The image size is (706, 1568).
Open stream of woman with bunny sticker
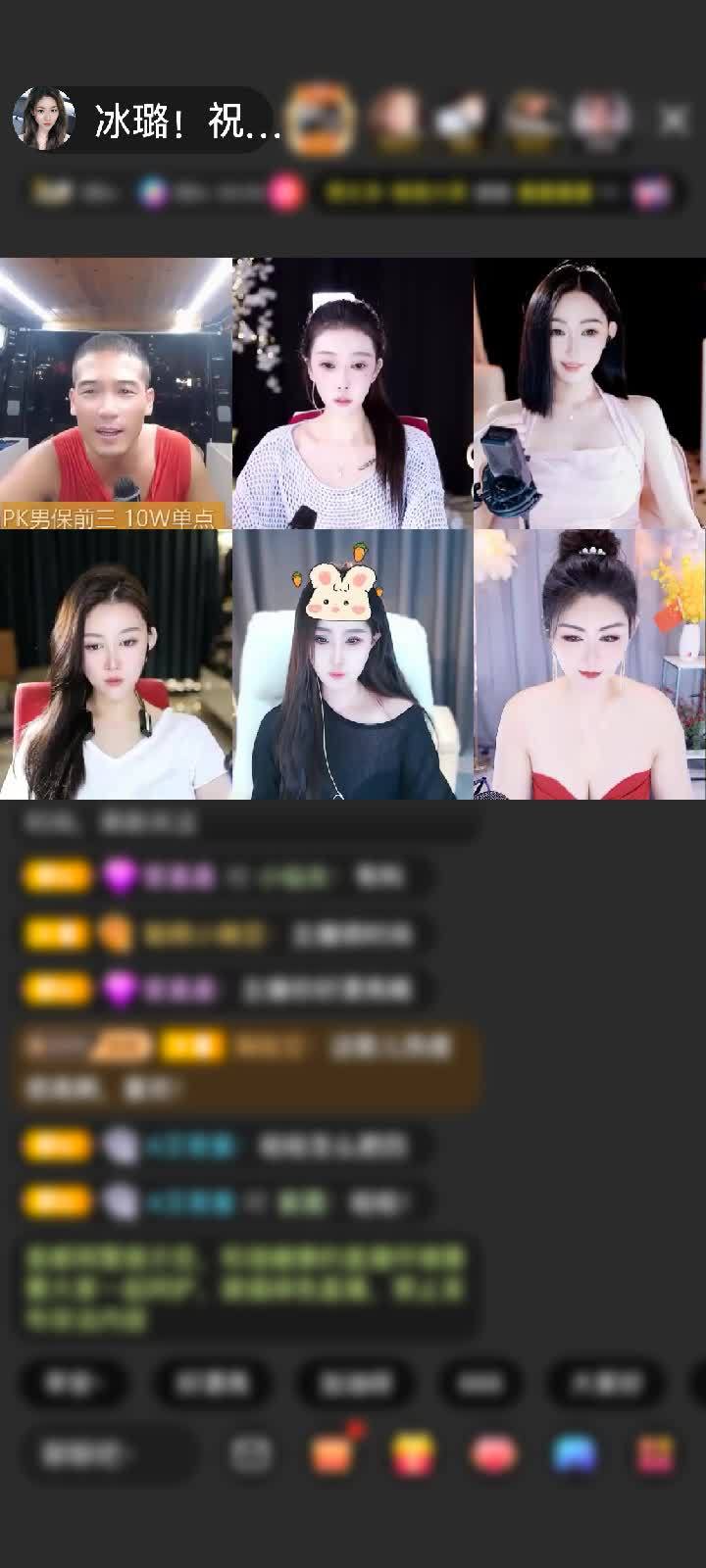(x=352, y=664)
